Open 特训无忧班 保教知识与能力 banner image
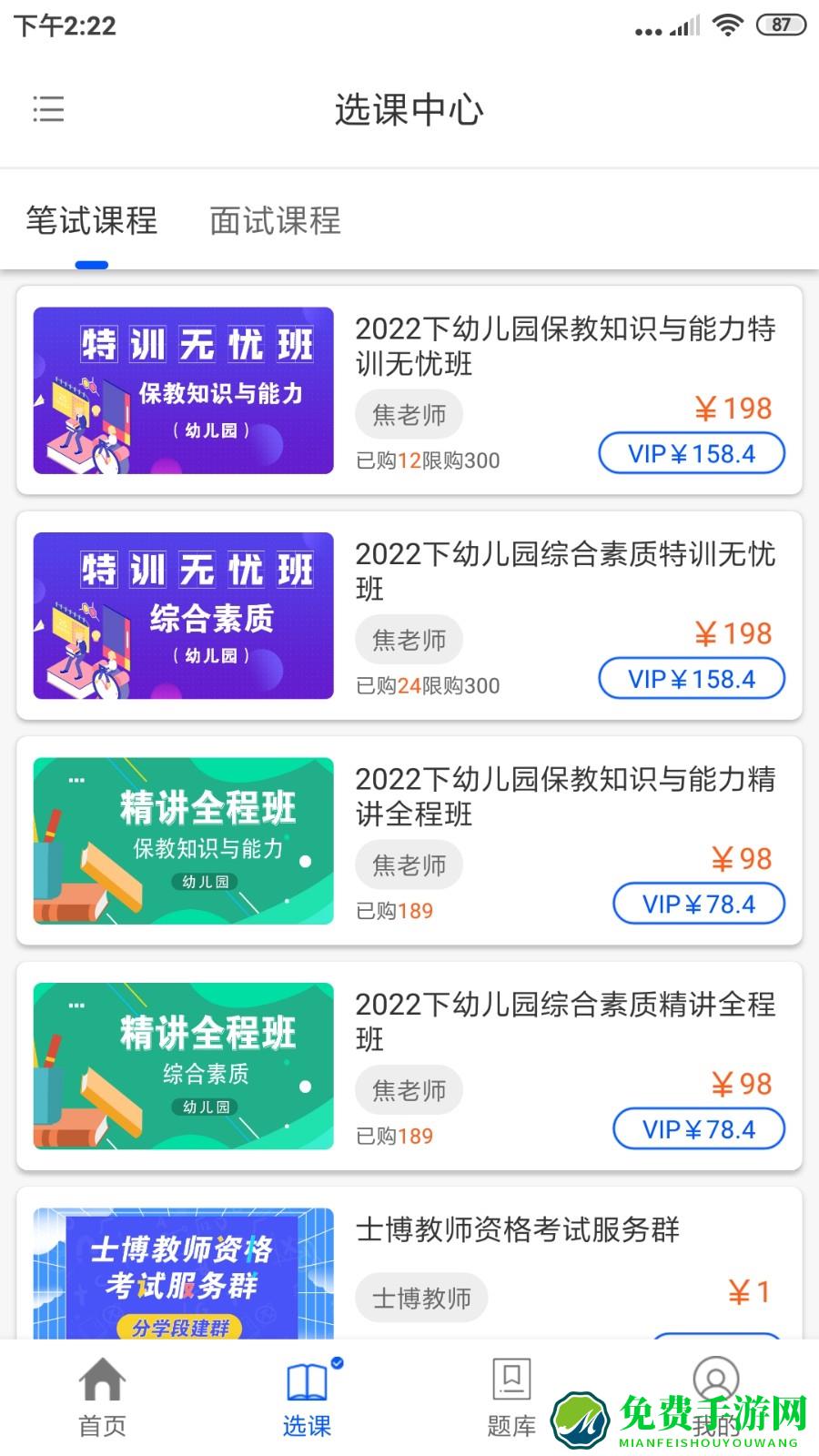This screenshot has height=1456, width=819. pos(182,389)
